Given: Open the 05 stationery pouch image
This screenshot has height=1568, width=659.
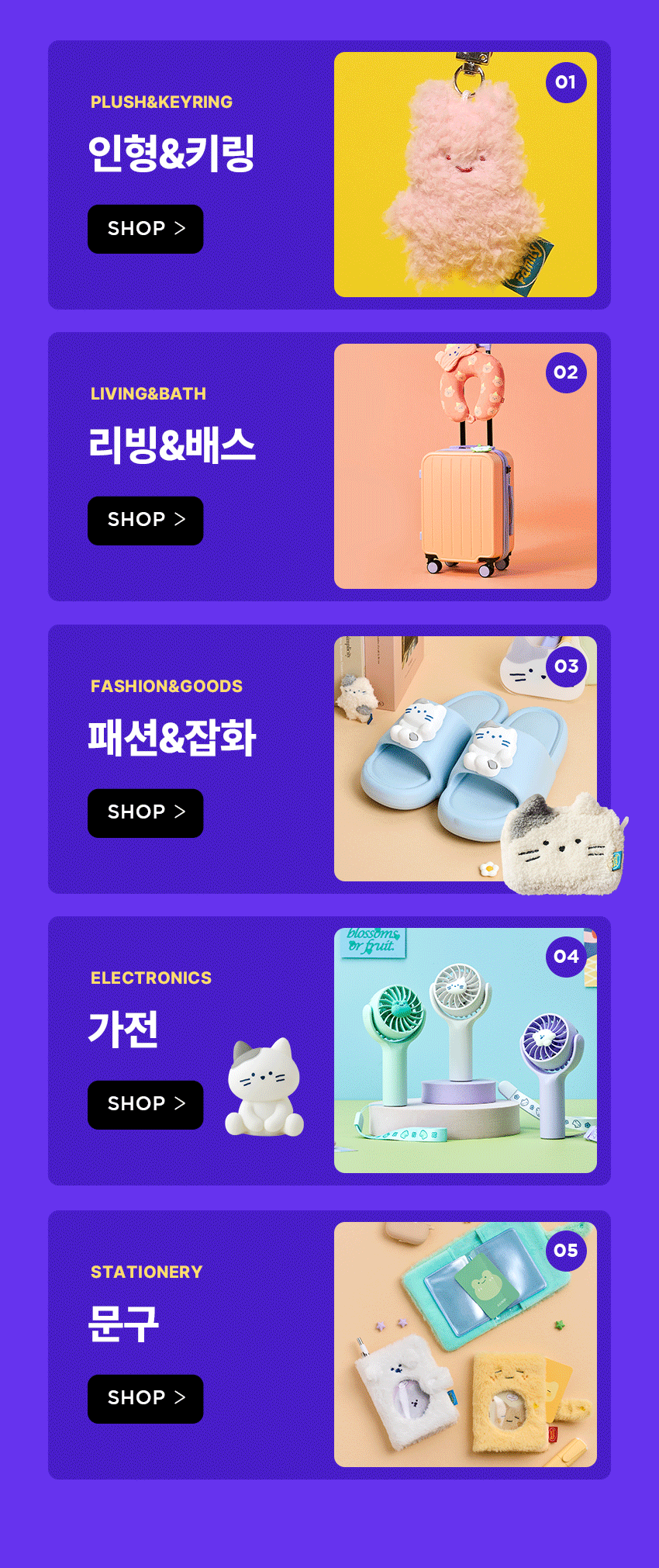Looking at the screenshot, I should point(465,1345).
